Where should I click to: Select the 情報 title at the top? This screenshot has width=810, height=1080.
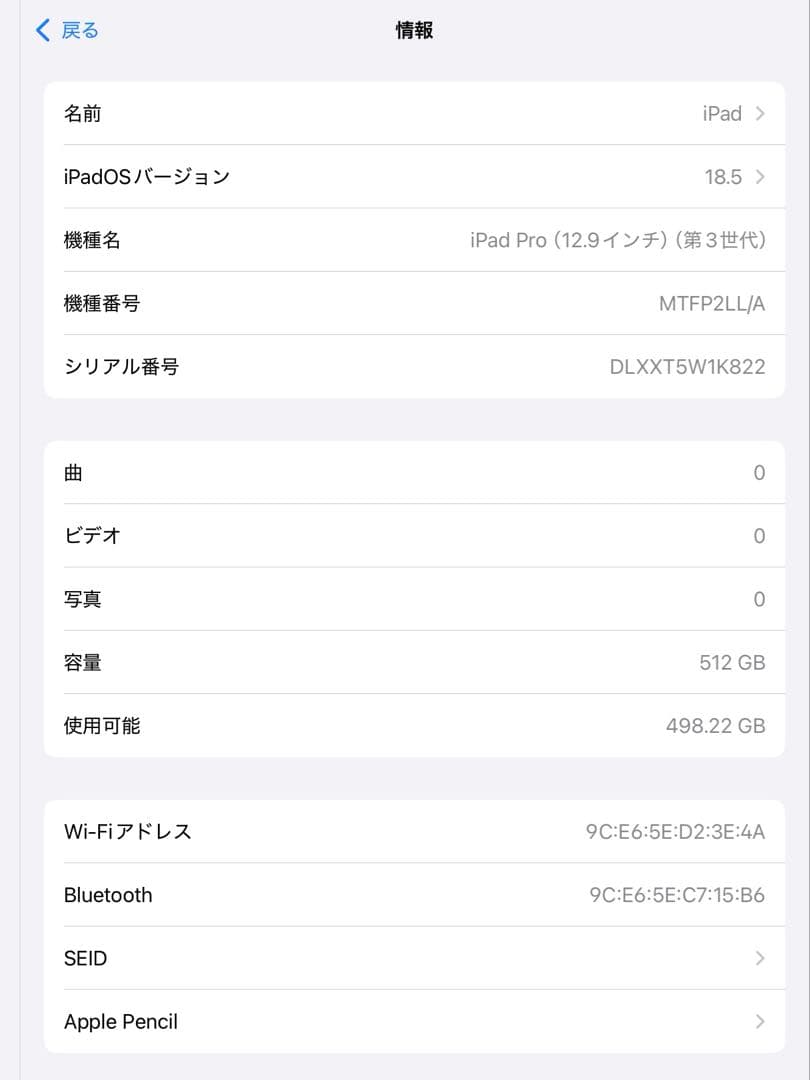click(x=413, y=30)
